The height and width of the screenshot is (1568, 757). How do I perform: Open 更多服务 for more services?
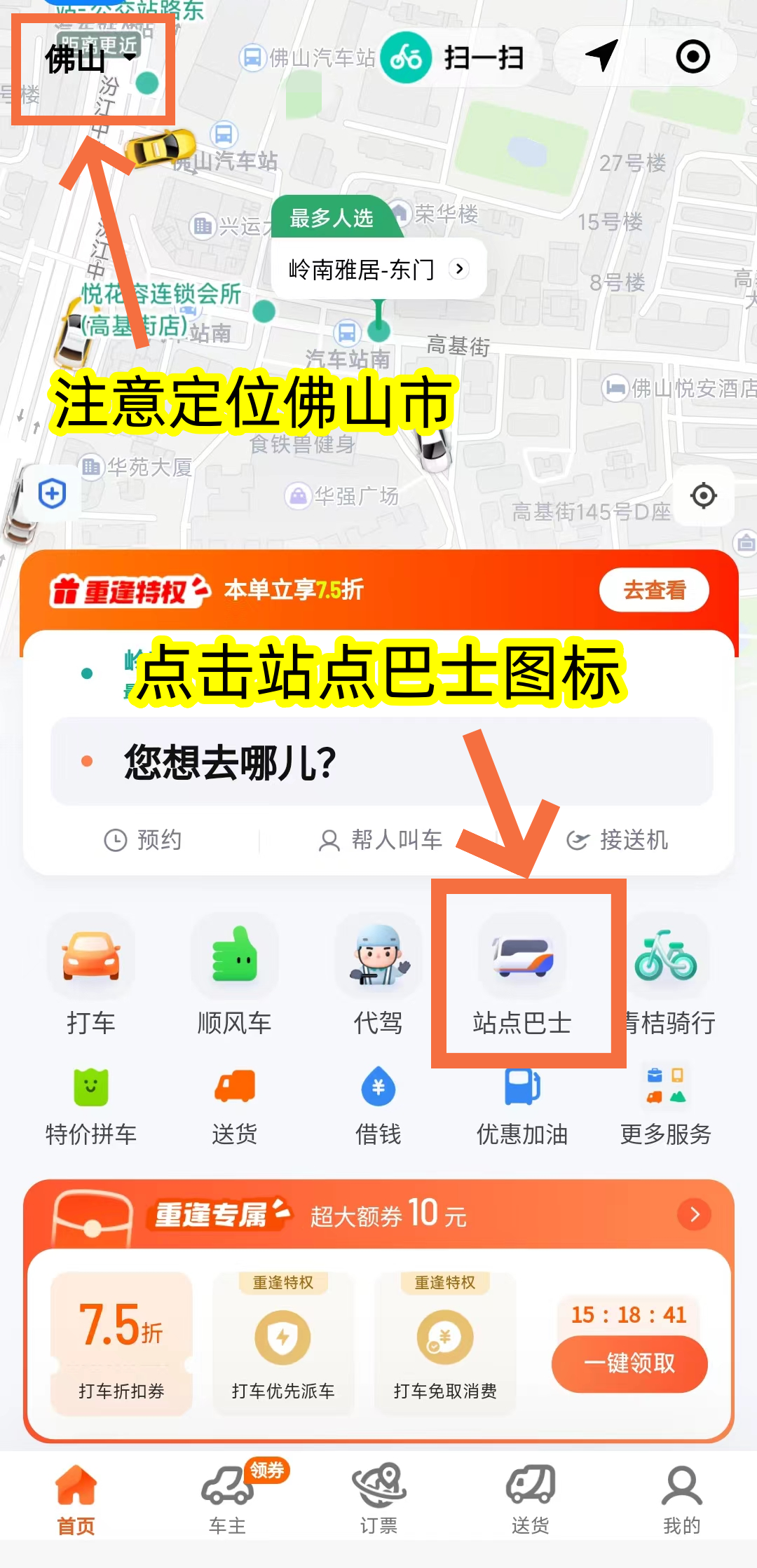666,1107
